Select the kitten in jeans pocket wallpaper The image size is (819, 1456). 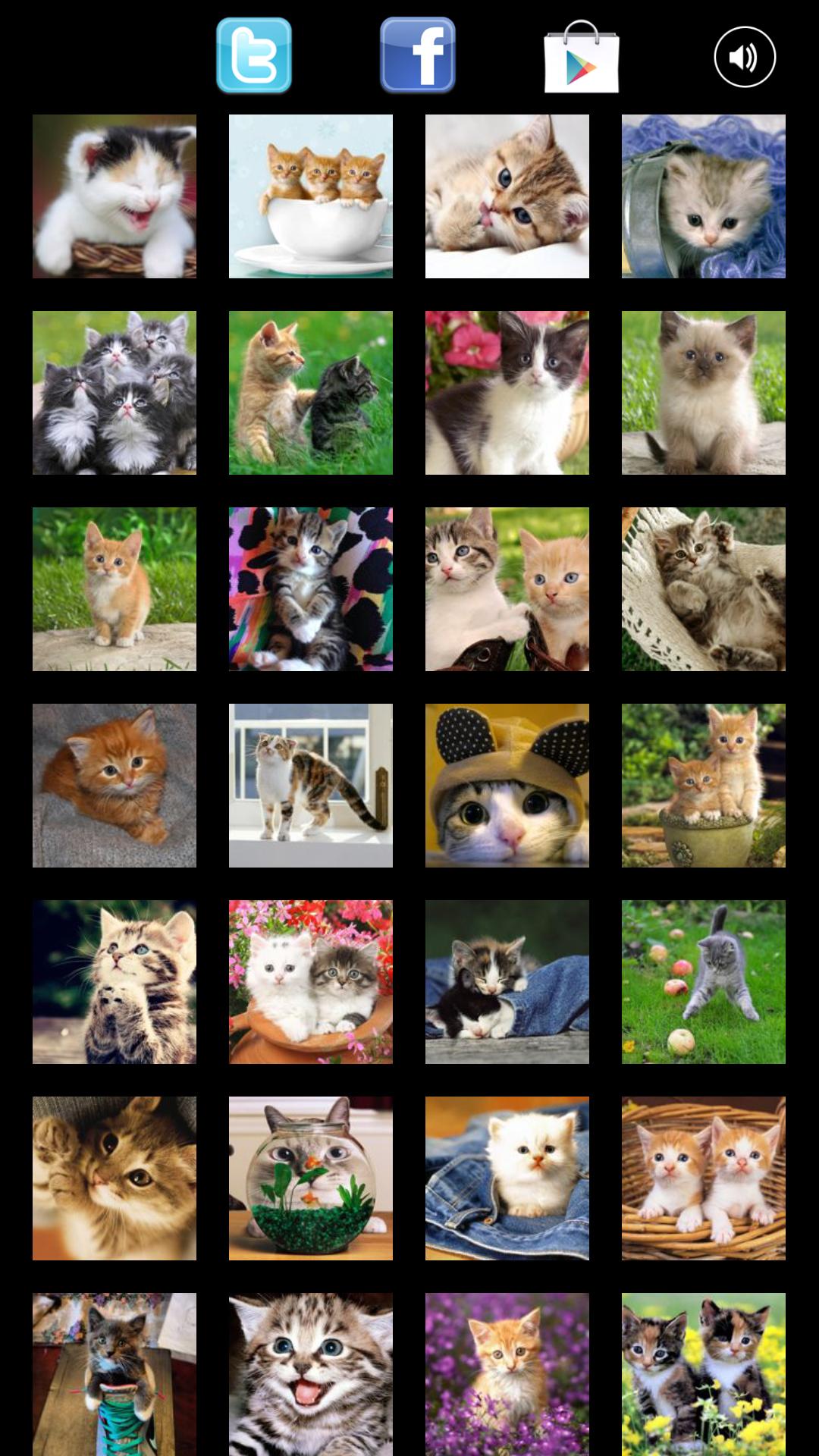507,1178
